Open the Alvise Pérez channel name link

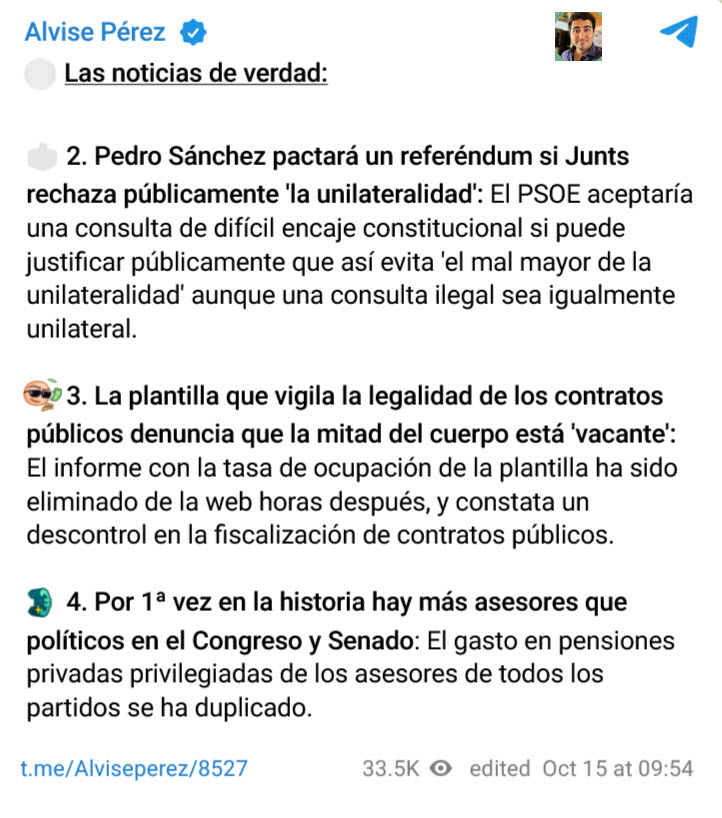(x=95, y=32)
